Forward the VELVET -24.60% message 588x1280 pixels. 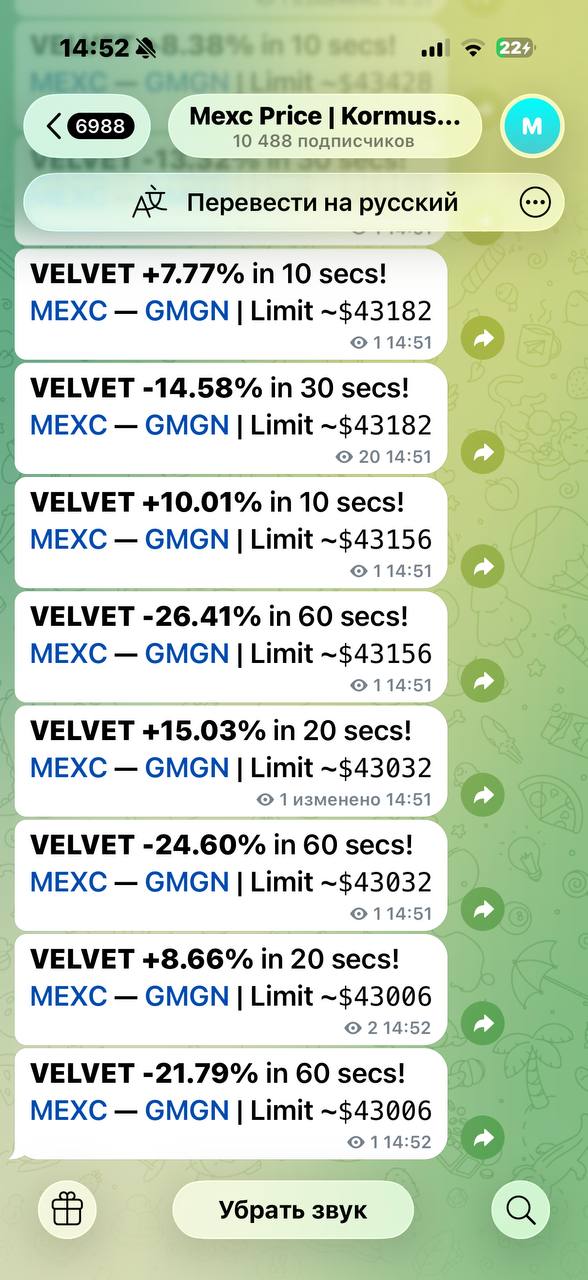coord(483,909)
